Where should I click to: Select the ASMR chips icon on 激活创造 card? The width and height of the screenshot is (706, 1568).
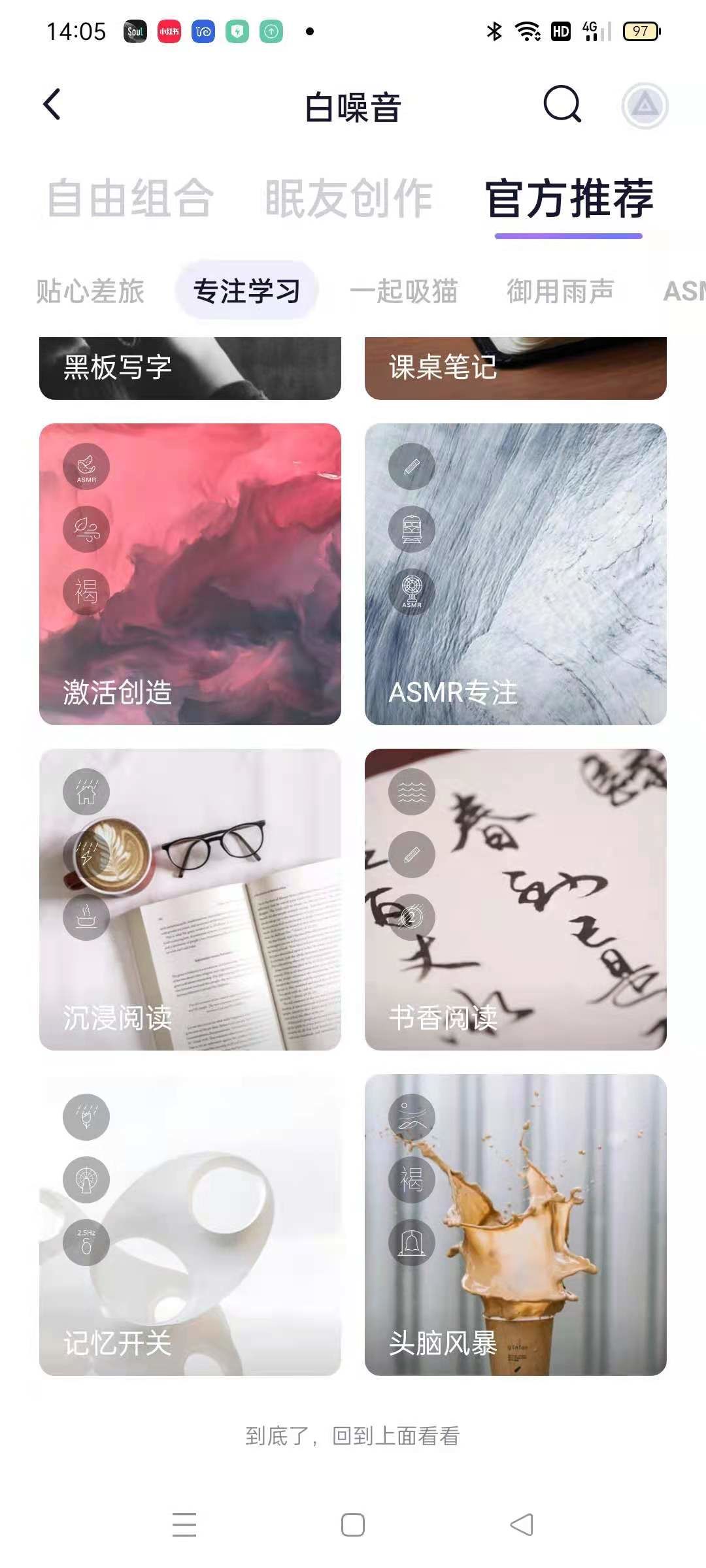tap(87, 467)
